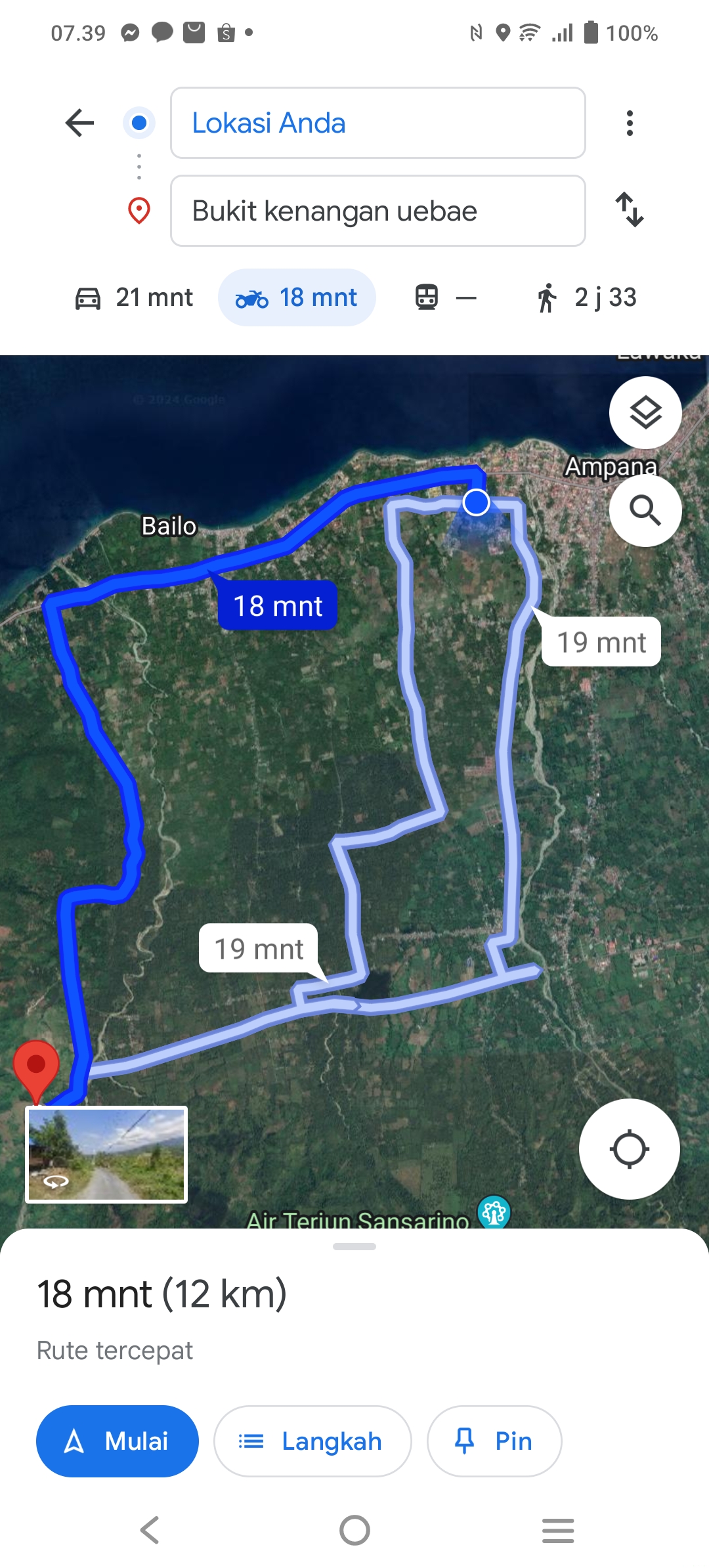
Task: Open the three-dot overflow menu
Action: (630, 123)
